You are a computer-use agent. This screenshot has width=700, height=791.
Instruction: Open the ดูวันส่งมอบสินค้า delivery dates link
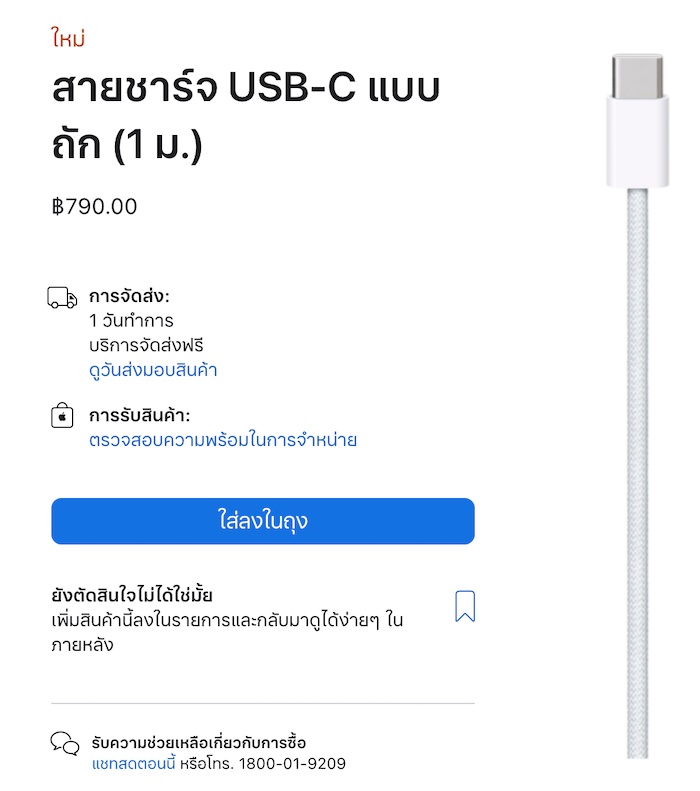[x=153, y=370]
